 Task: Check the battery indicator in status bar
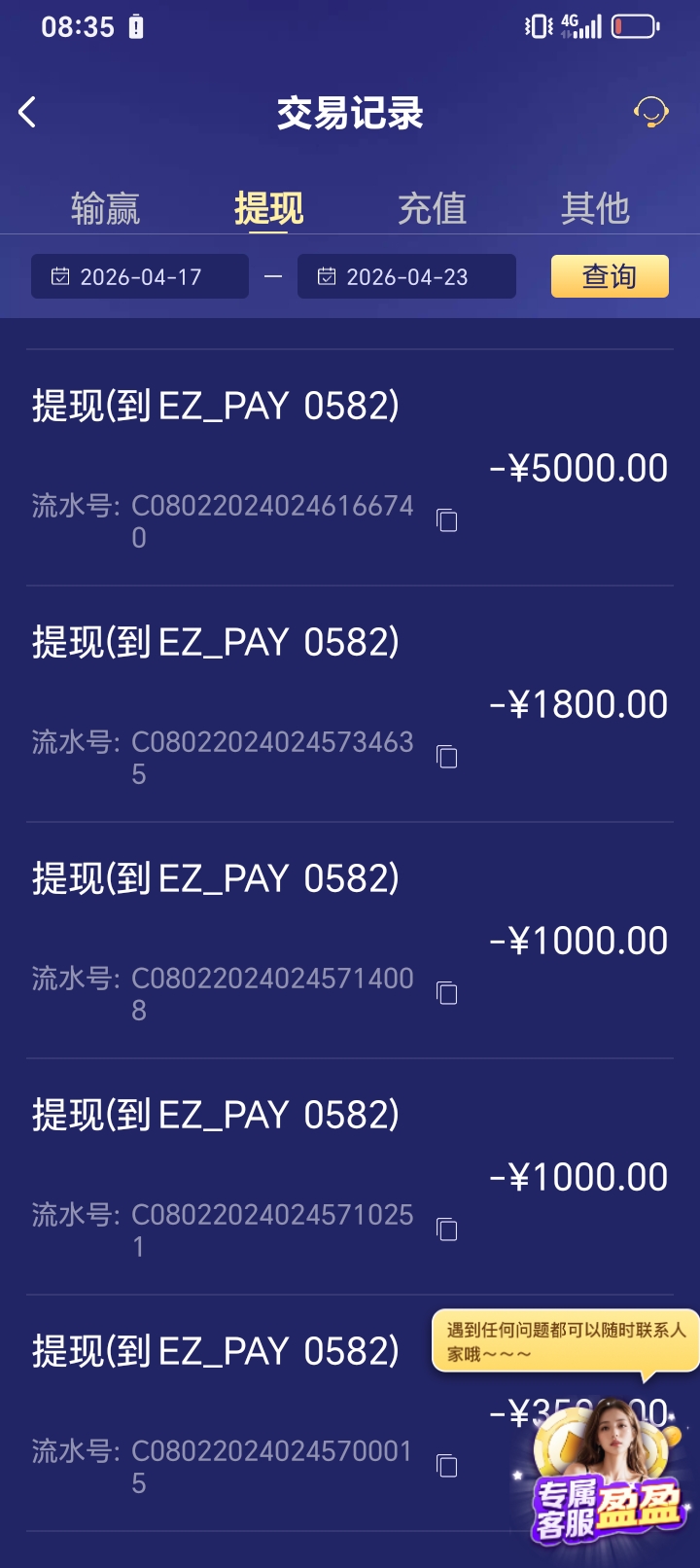(x=635, y=26)
